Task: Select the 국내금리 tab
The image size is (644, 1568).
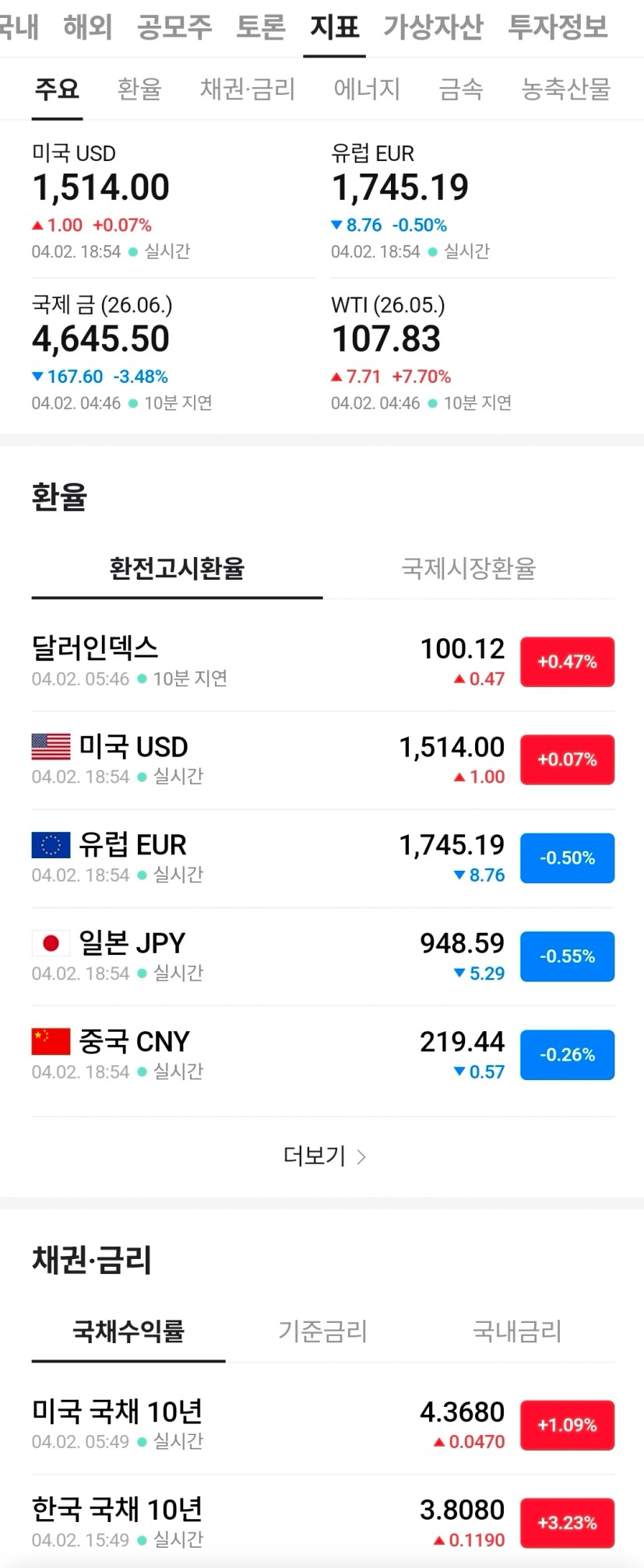Action: 516,1331
